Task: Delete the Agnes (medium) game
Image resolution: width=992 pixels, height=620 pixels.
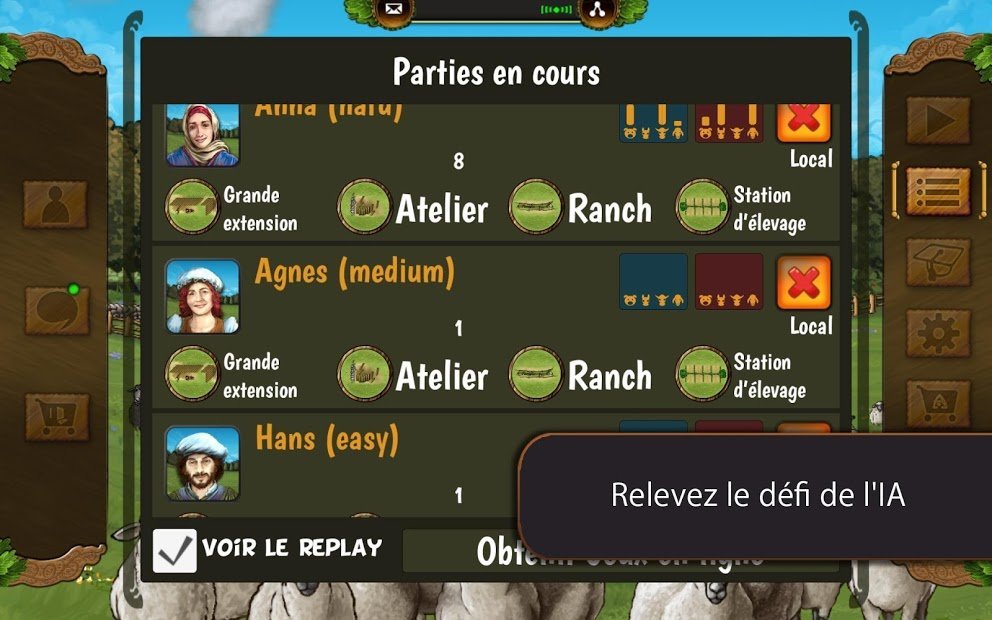Action: 804,283
